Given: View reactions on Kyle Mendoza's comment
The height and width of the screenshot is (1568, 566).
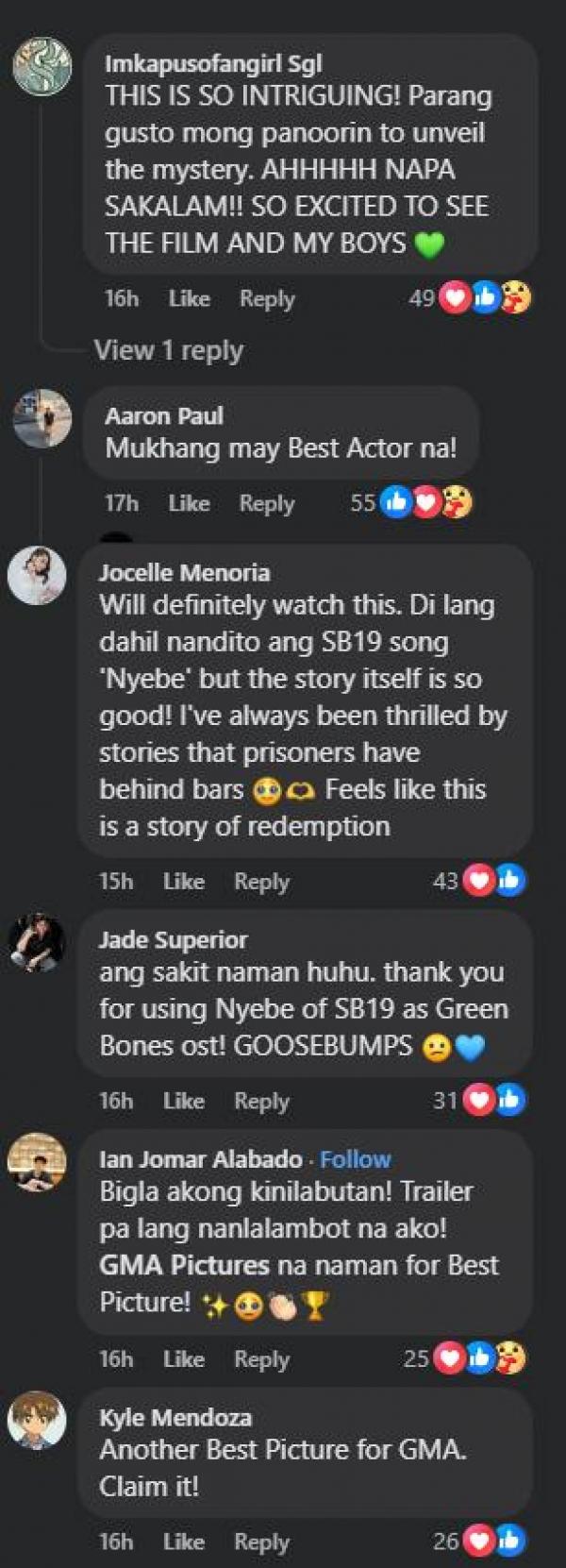Looking at the screenshot, I should pos(479,1542).
